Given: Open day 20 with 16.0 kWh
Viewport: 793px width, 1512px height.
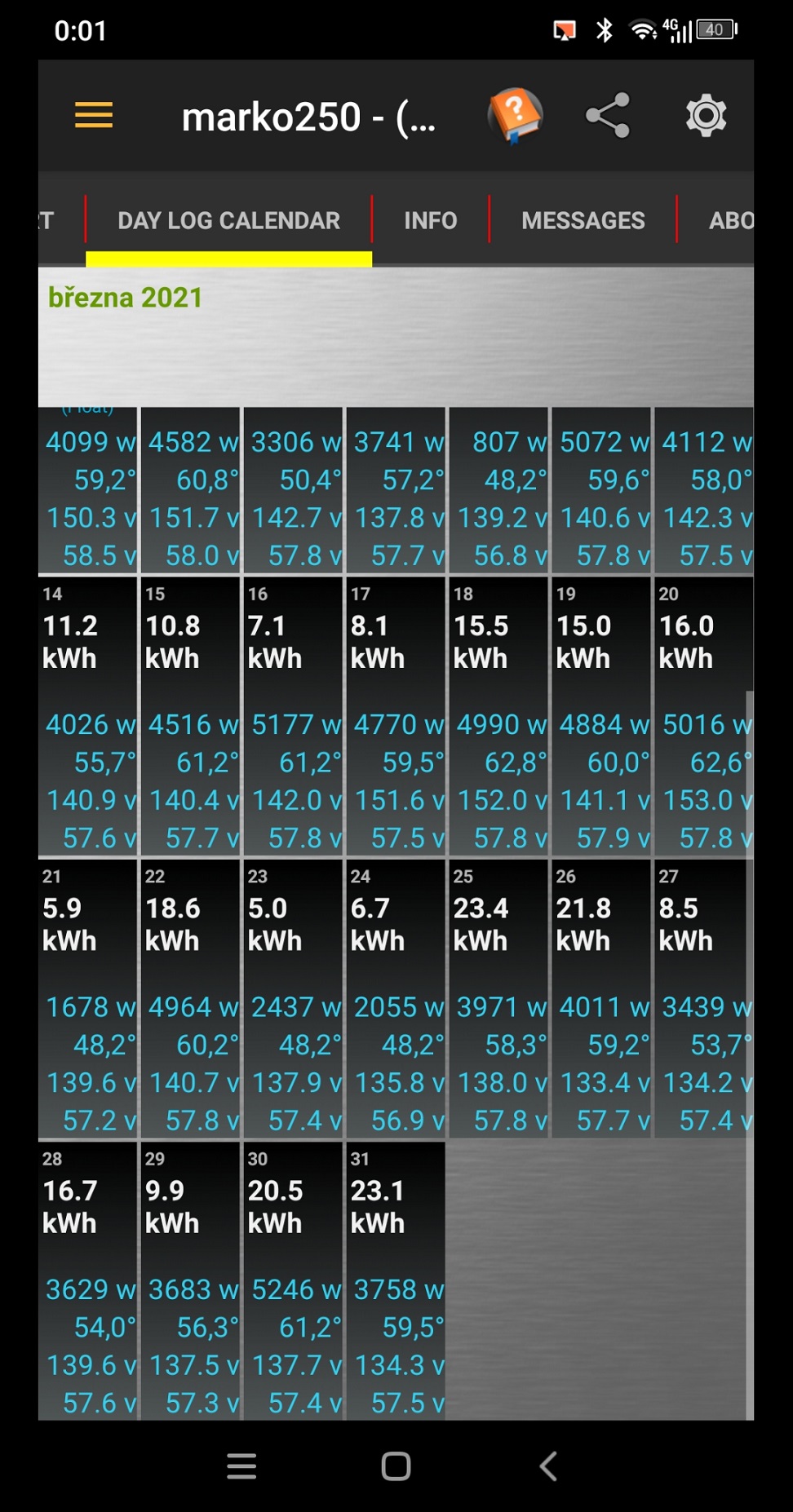Looking at the screenshot, I should pyautogui.click(x=702, y=716).
